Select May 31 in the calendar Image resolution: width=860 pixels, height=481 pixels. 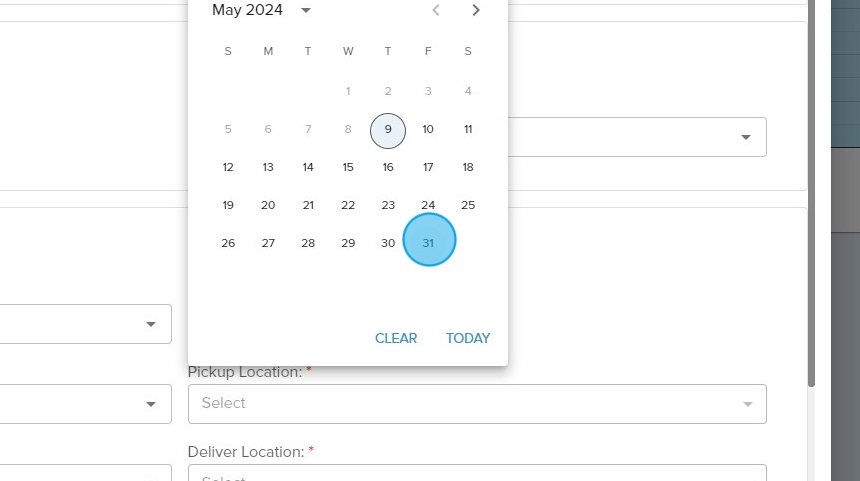(428, 243)
